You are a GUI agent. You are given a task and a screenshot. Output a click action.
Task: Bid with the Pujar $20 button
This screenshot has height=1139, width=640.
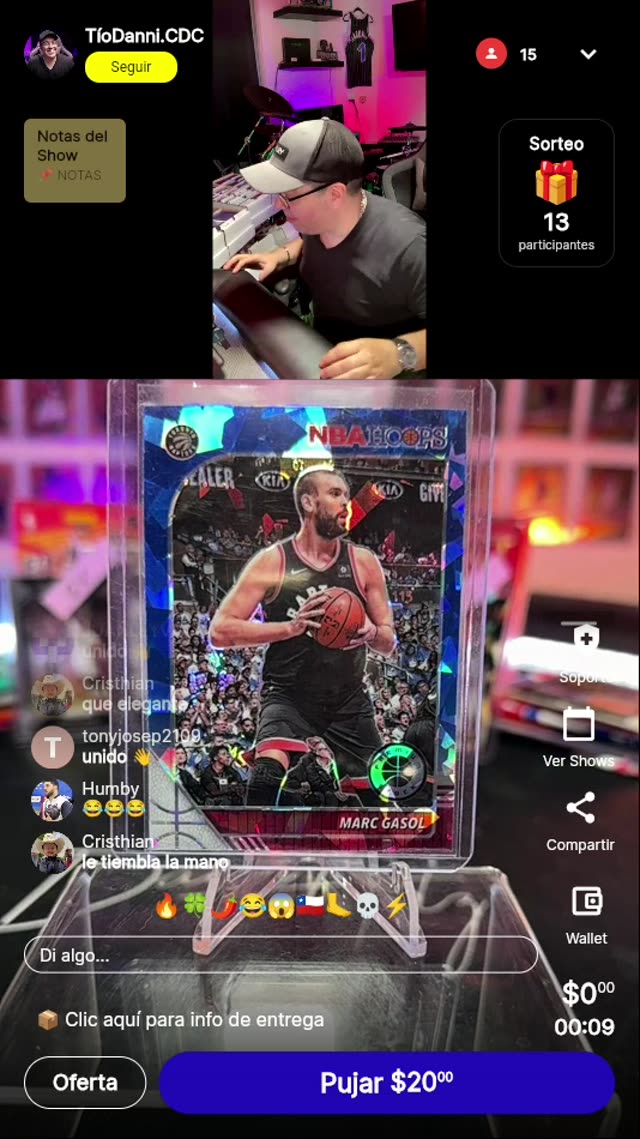click(386, 1082)
